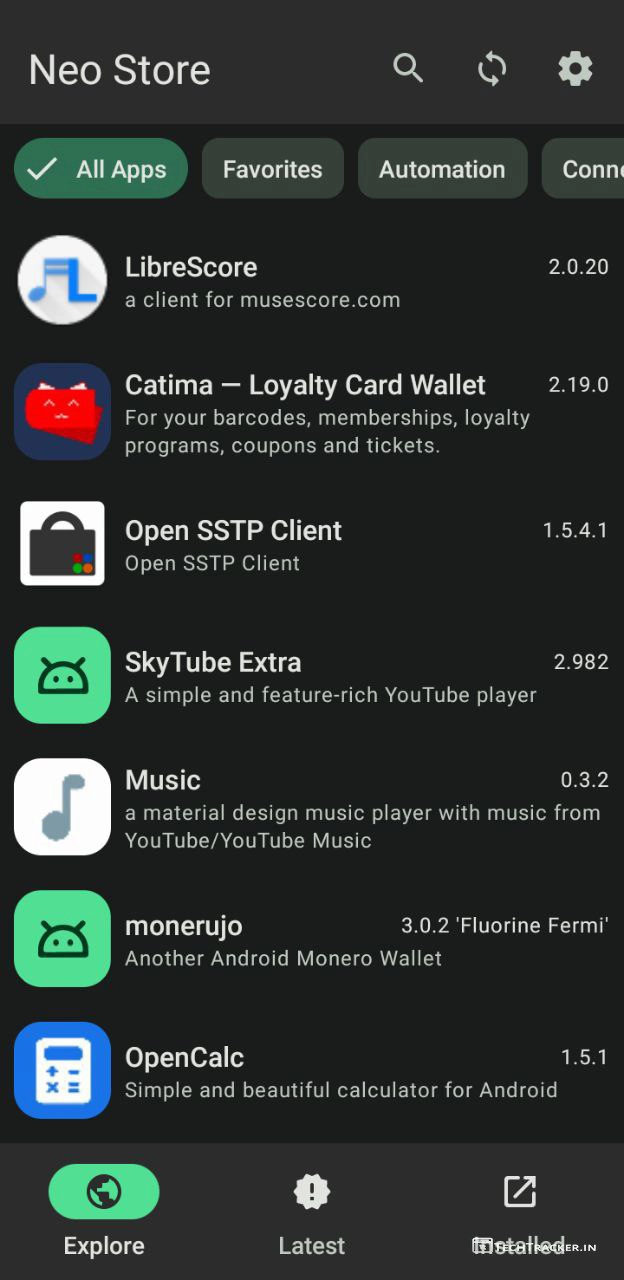Open the Music app entry

click(312, 807)
